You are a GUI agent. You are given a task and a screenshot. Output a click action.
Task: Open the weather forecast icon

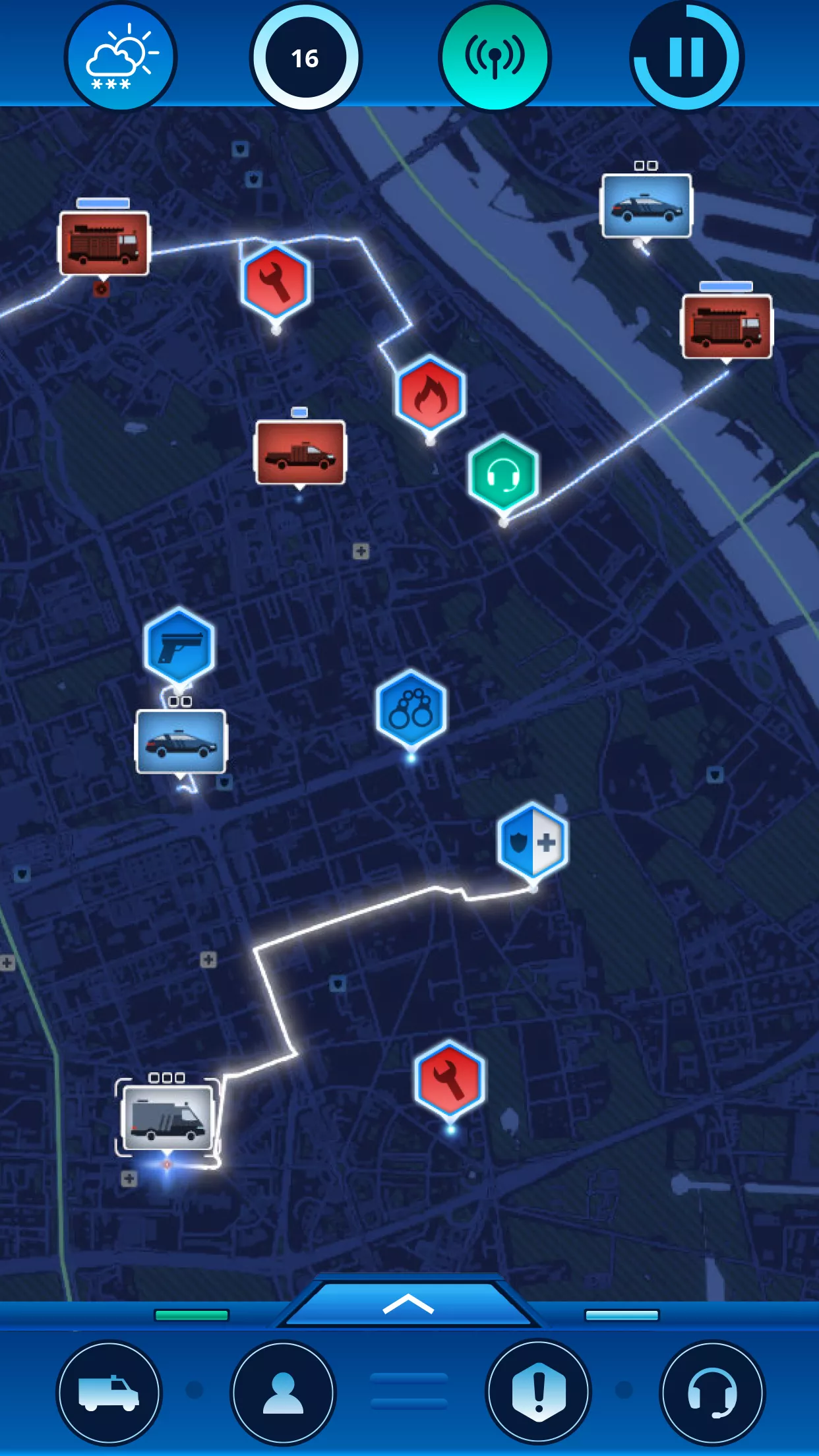120,58
